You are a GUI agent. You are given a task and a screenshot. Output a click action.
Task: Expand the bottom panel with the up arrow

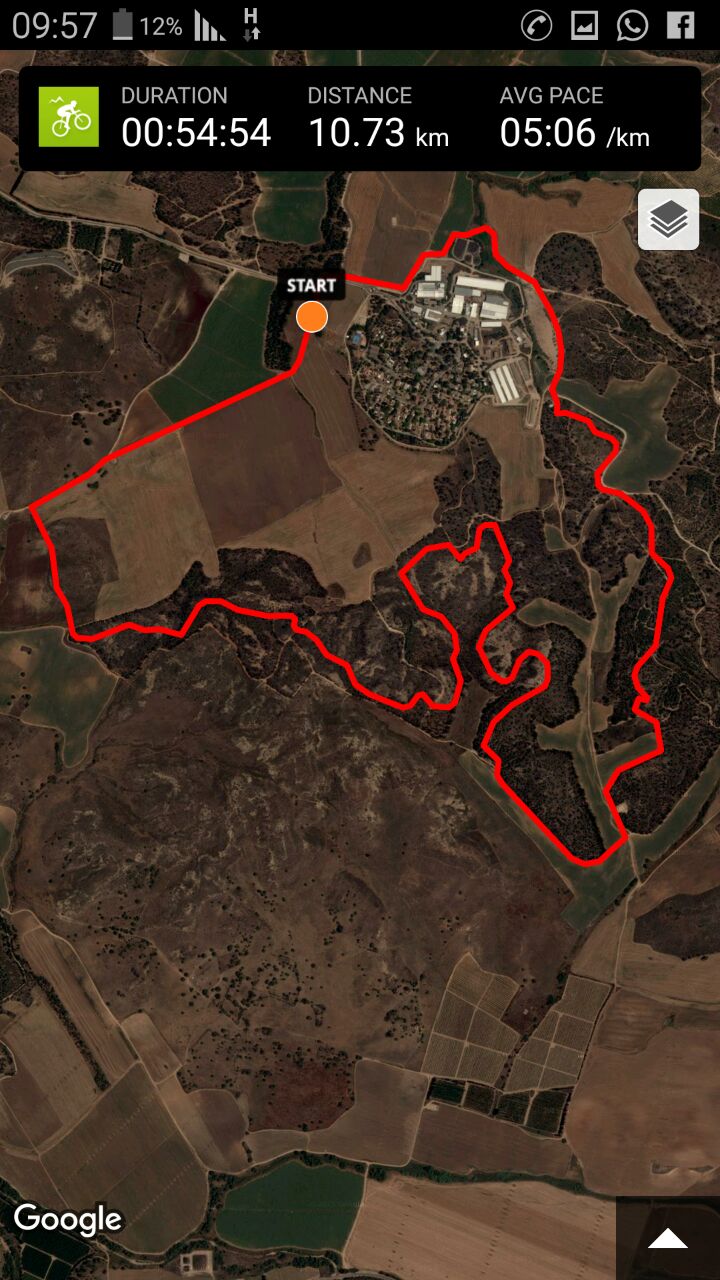click(668, 1238)
